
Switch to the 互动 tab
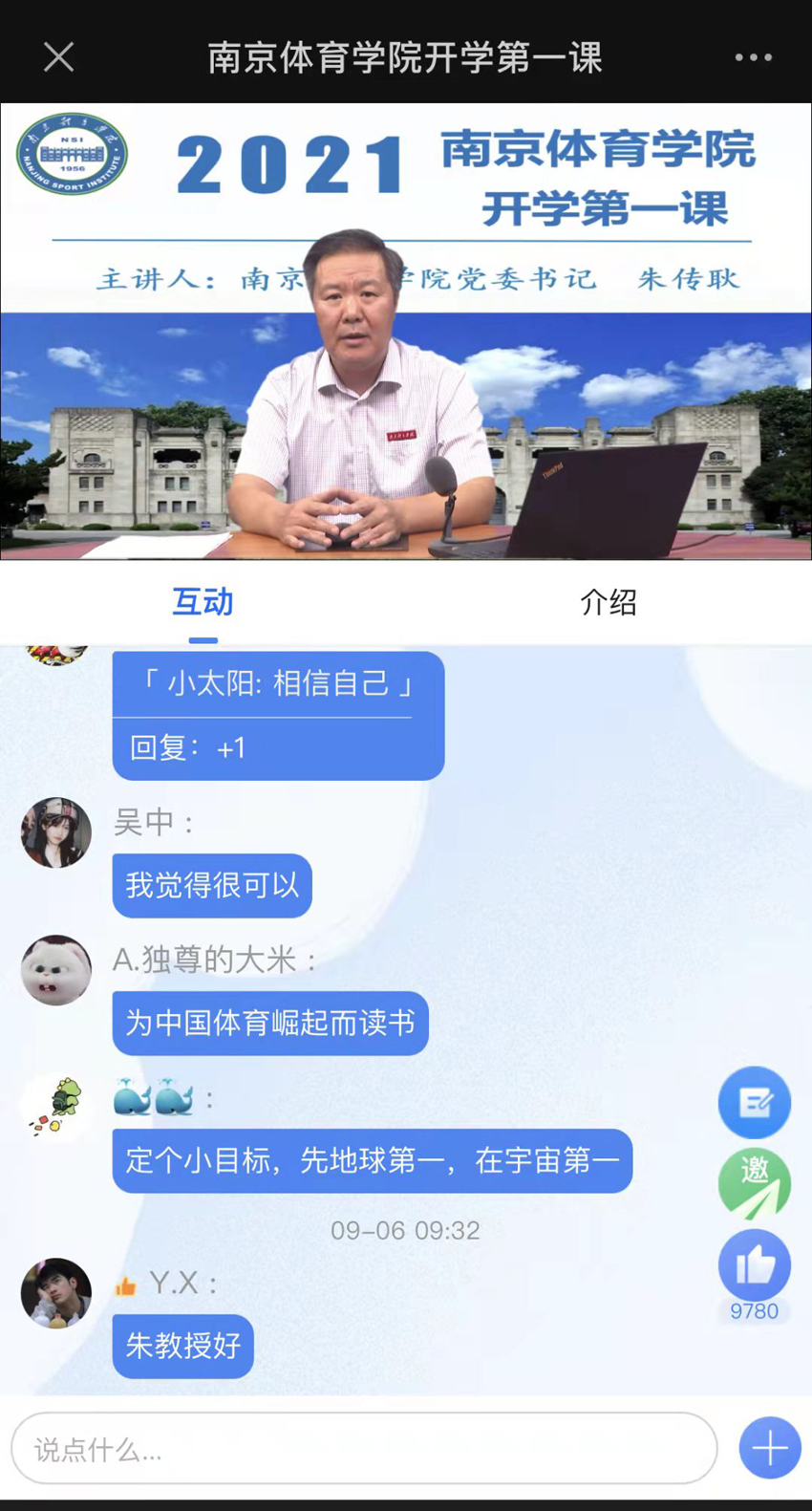click(203, 602)
